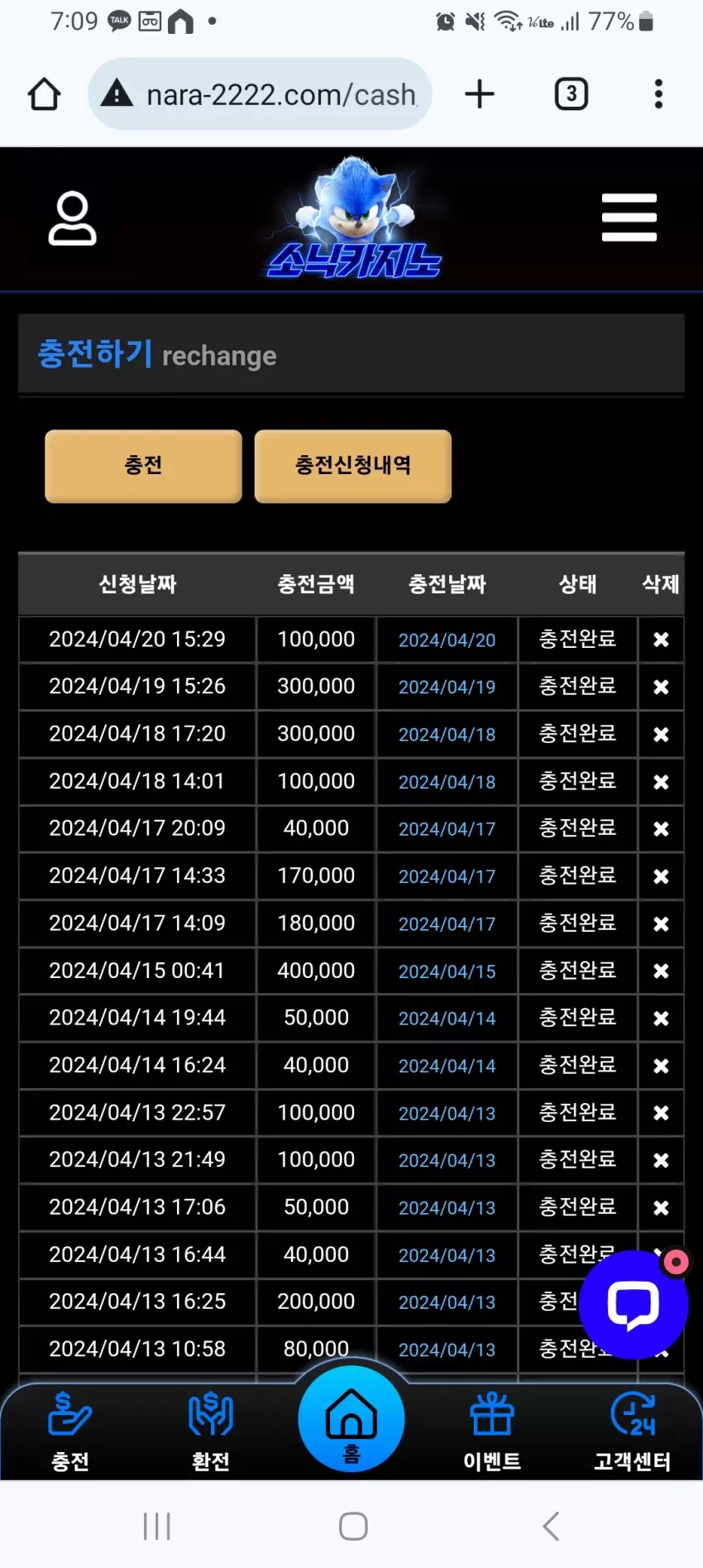The height and width of the screenshot is (1568, 703).
Task: Switch to the 환전 tab
Action: click(x=211, y=1431)
